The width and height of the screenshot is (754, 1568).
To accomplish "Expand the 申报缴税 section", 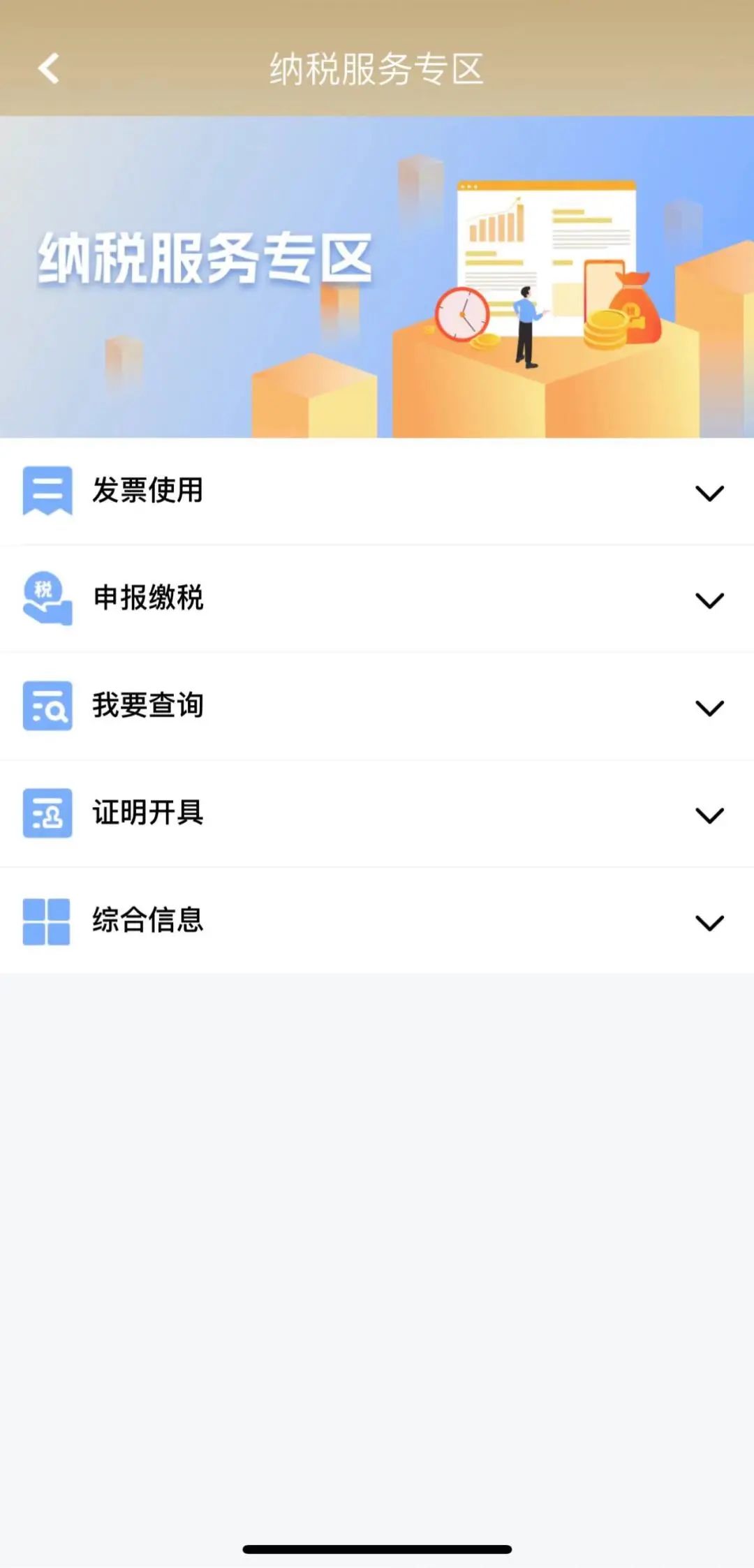I will pos(709,600).
